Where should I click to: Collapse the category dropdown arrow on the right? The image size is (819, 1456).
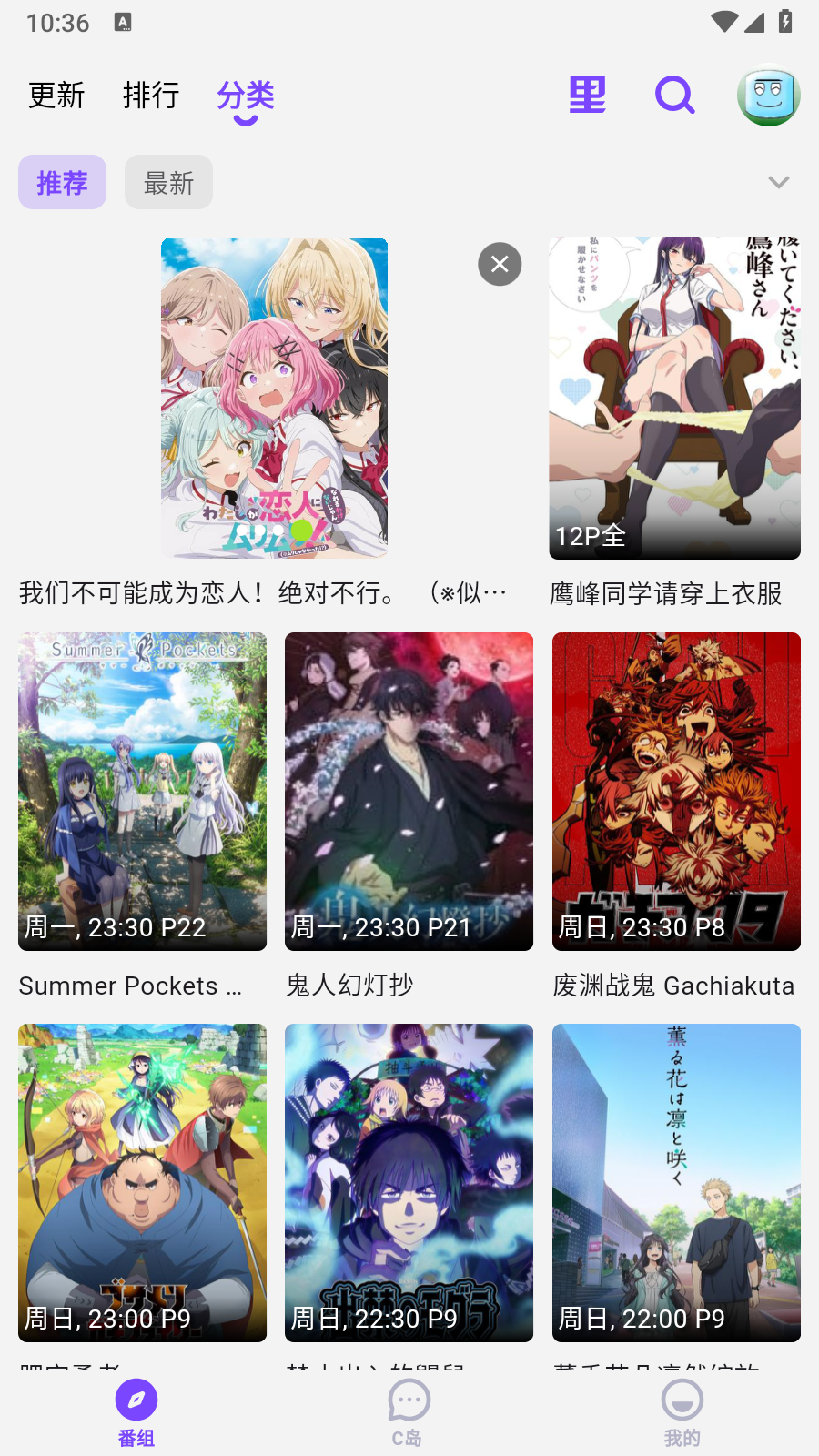pyautogui.click(x=778, y=182)
